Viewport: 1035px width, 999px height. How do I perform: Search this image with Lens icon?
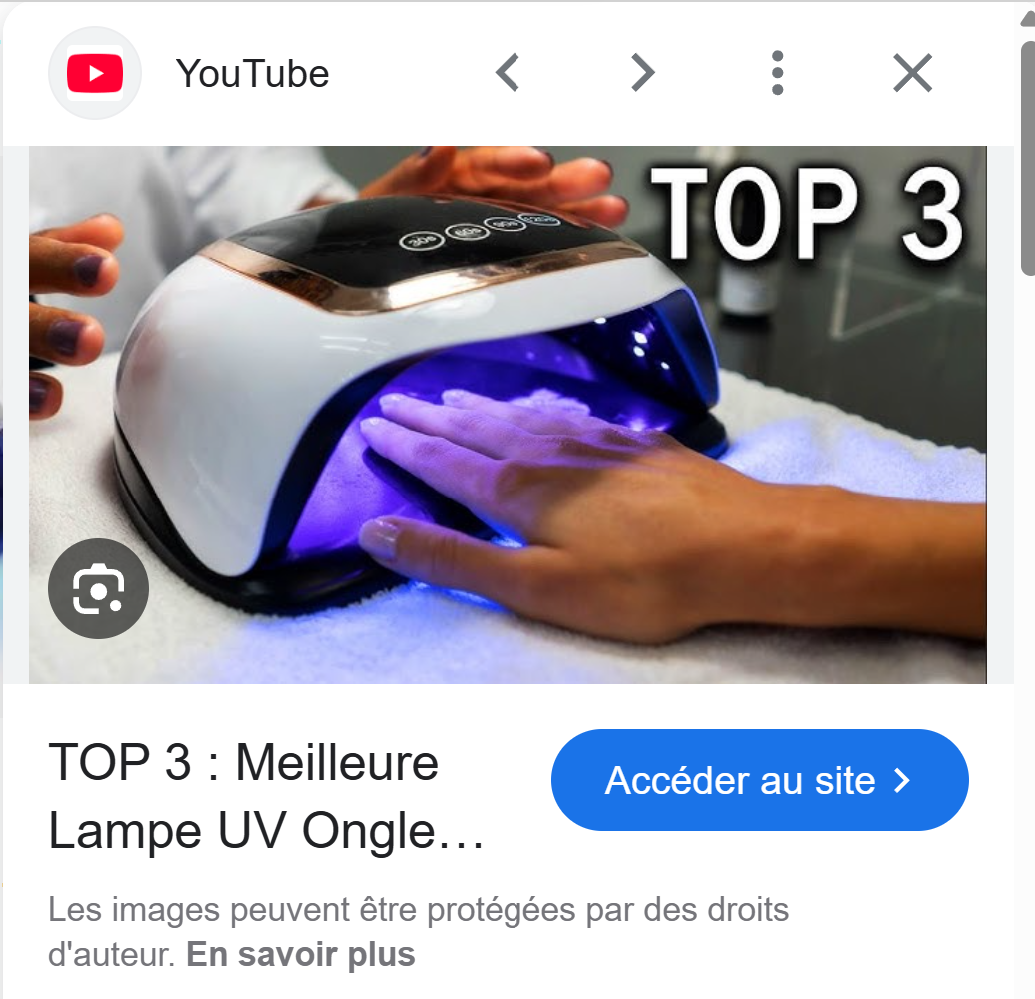tap(98, 588)
